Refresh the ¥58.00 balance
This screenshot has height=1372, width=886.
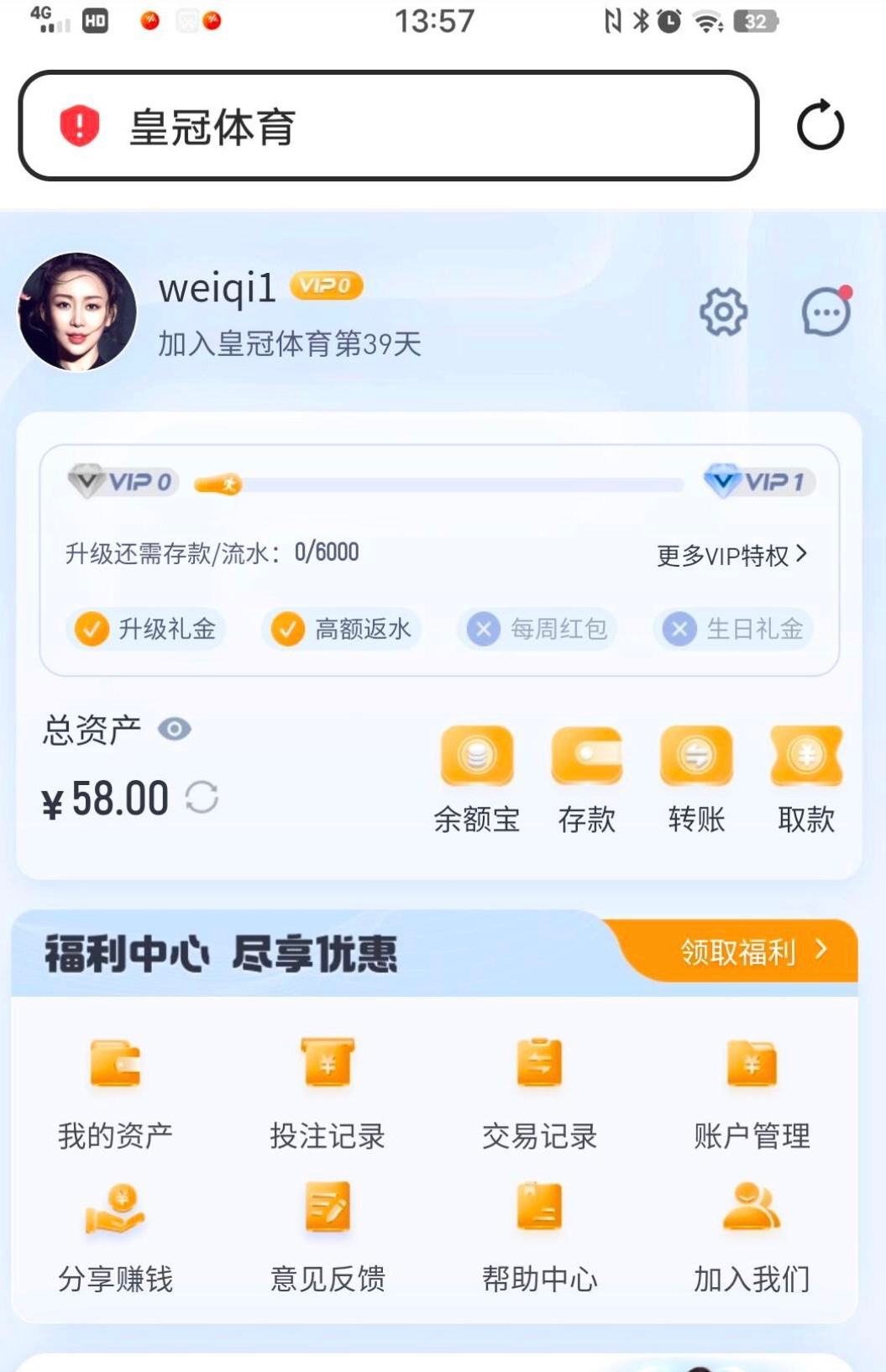coord(202,798)
